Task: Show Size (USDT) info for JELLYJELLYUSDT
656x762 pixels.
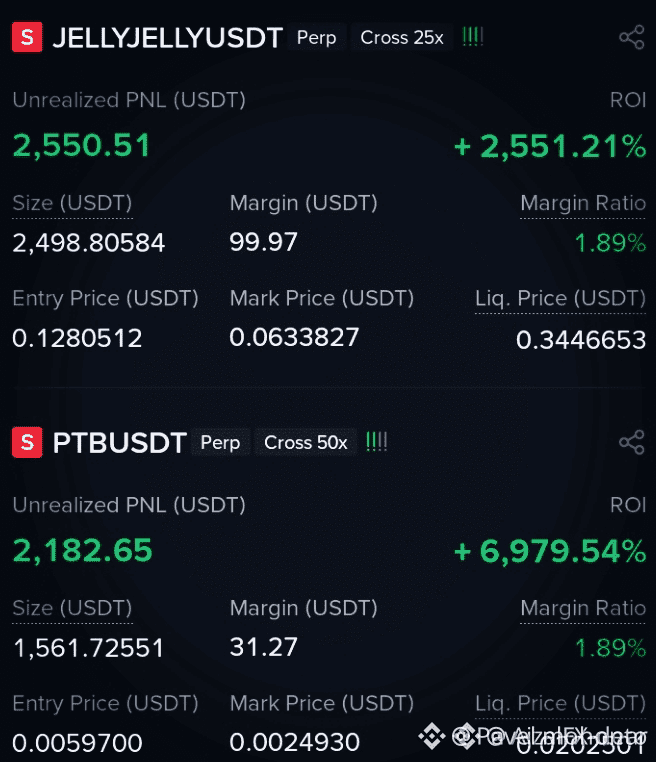Action: [x=72, y=203]
